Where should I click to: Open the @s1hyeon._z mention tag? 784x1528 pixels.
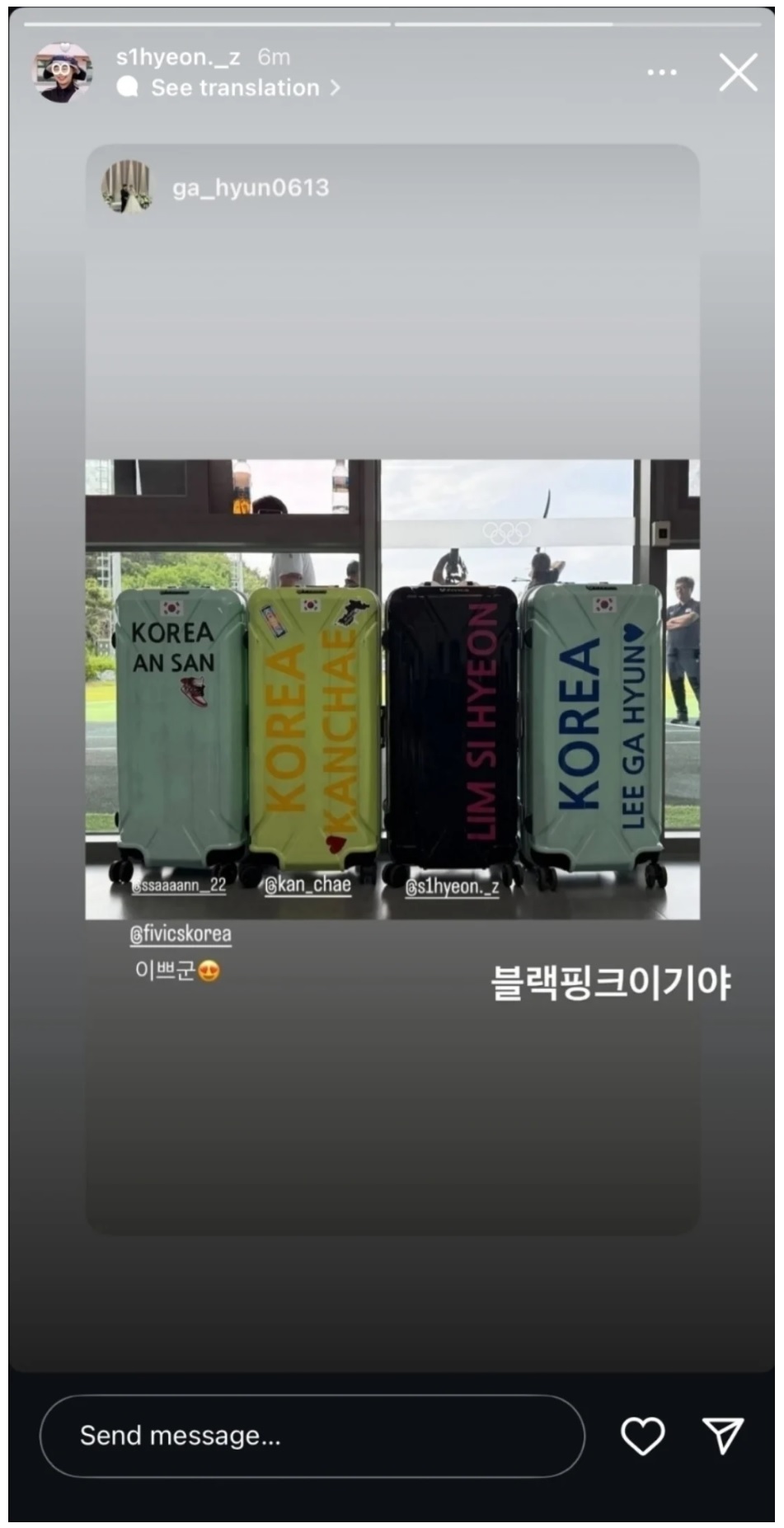pos(453,886)
